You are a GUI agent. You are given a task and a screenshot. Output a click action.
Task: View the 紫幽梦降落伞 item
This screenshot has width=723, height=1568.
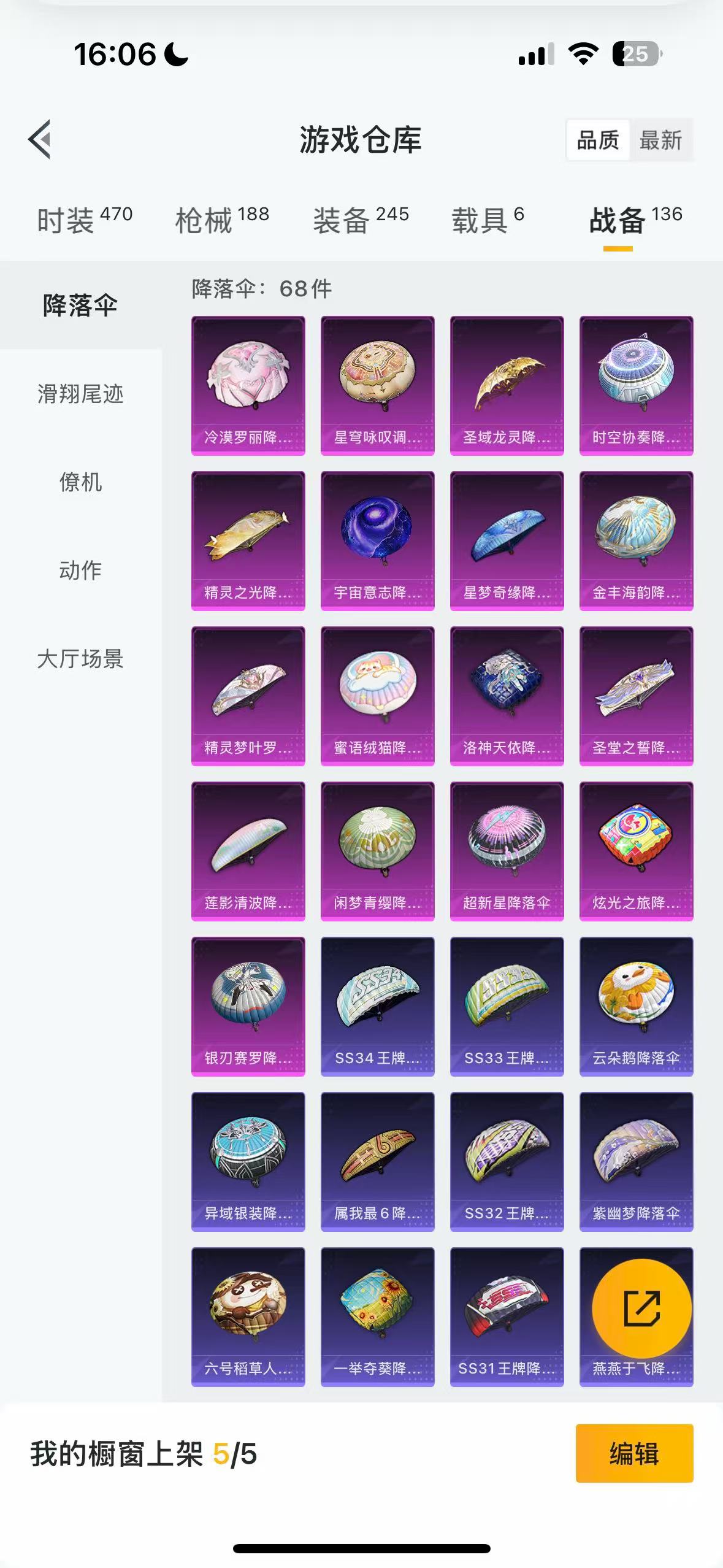pyautogui.click(x=637, y=1162)
